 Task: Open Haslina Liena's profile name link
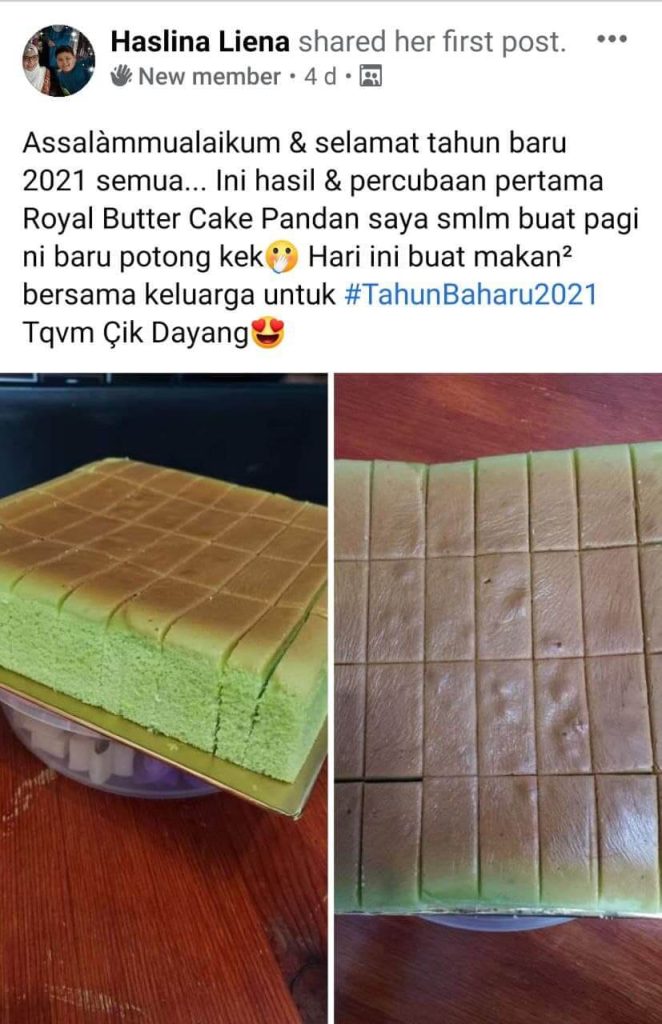tap(200, 42)
